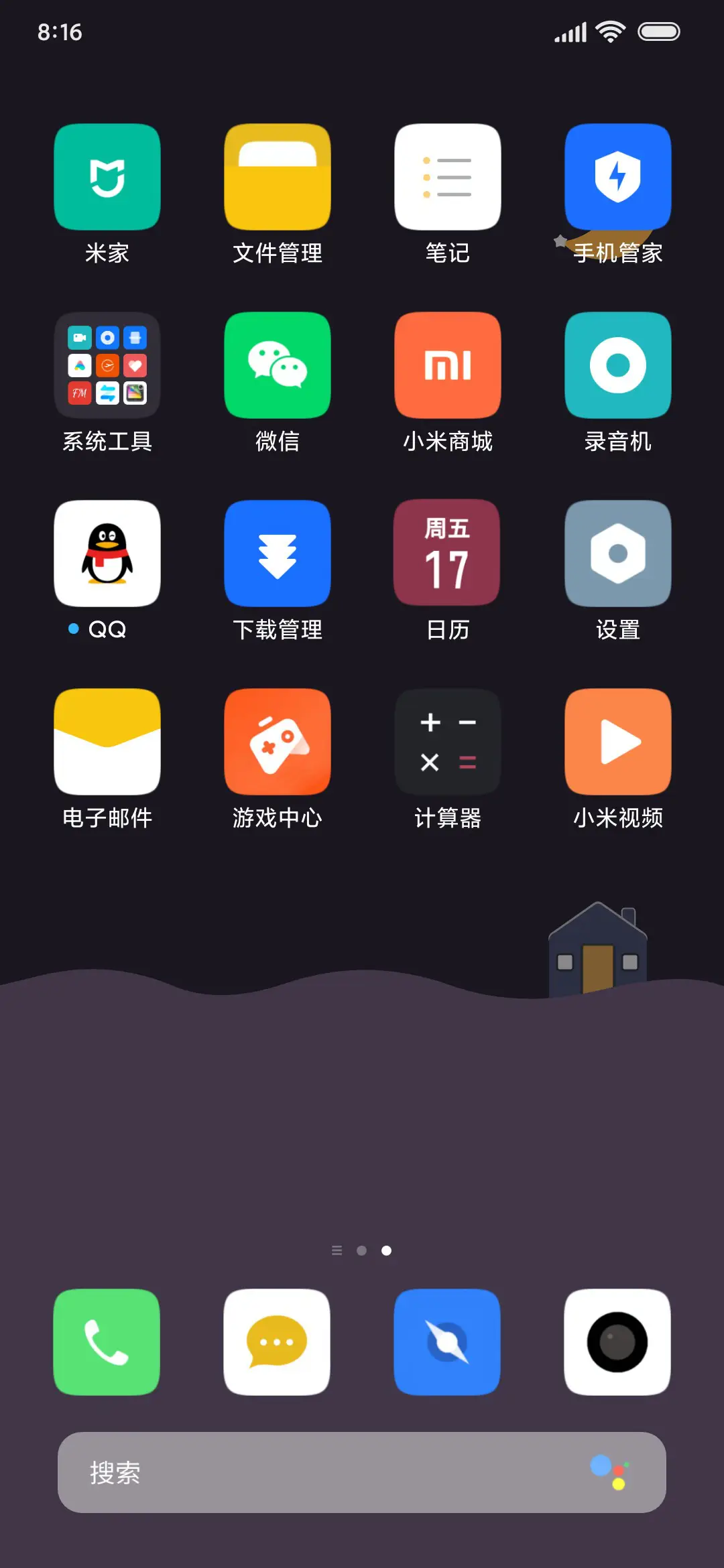Open the 电子邮件 email app

pos(107,742)
